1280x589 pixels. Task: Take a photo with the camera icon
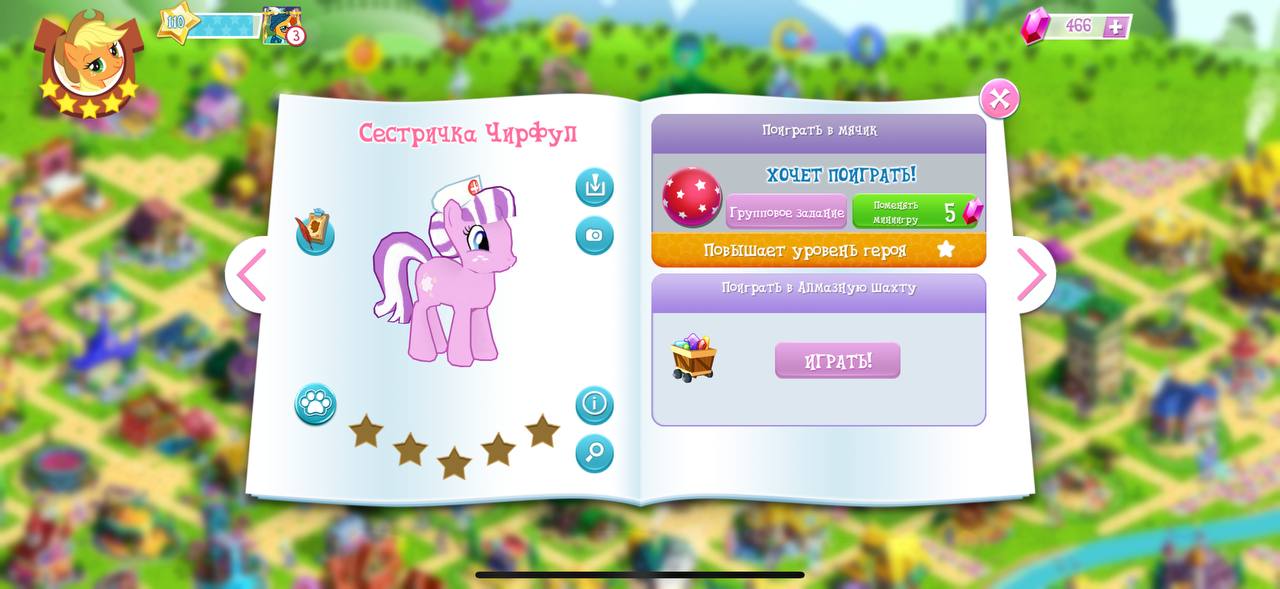[594, 235]
